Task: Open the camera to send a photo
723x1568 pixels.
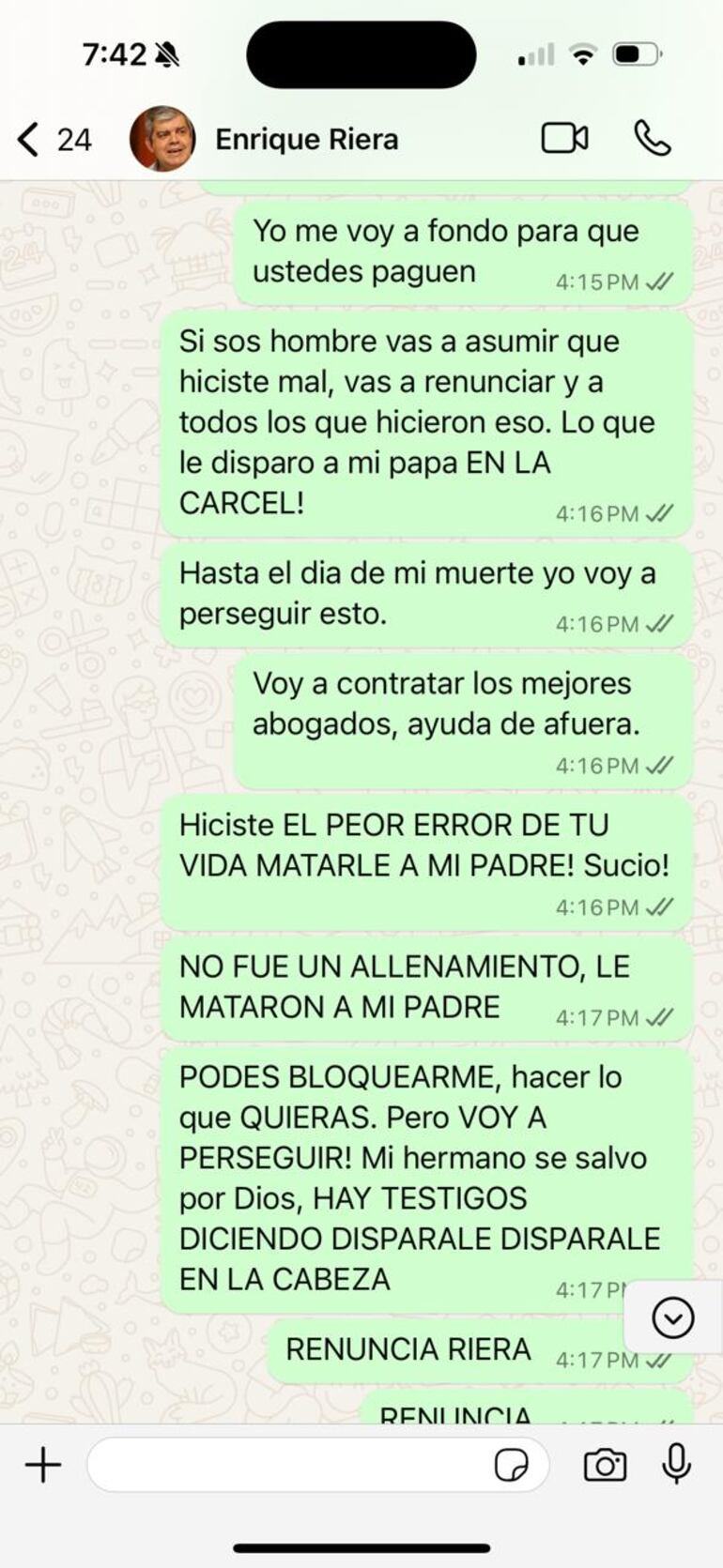Action: tap(605, 1465)
